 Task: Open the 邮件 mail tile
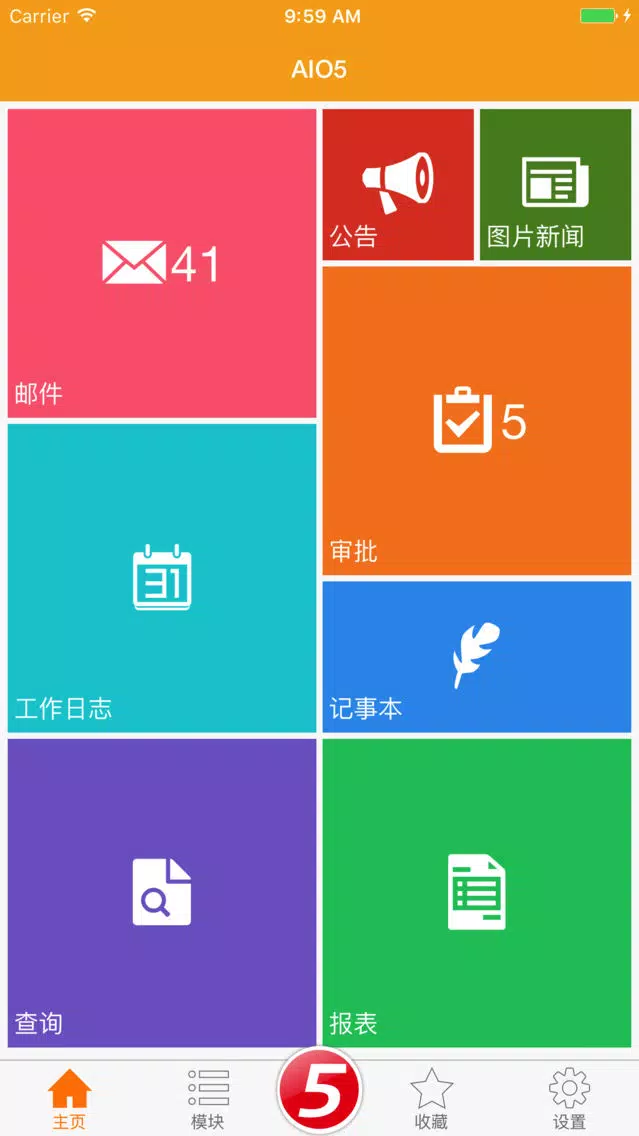162,264
